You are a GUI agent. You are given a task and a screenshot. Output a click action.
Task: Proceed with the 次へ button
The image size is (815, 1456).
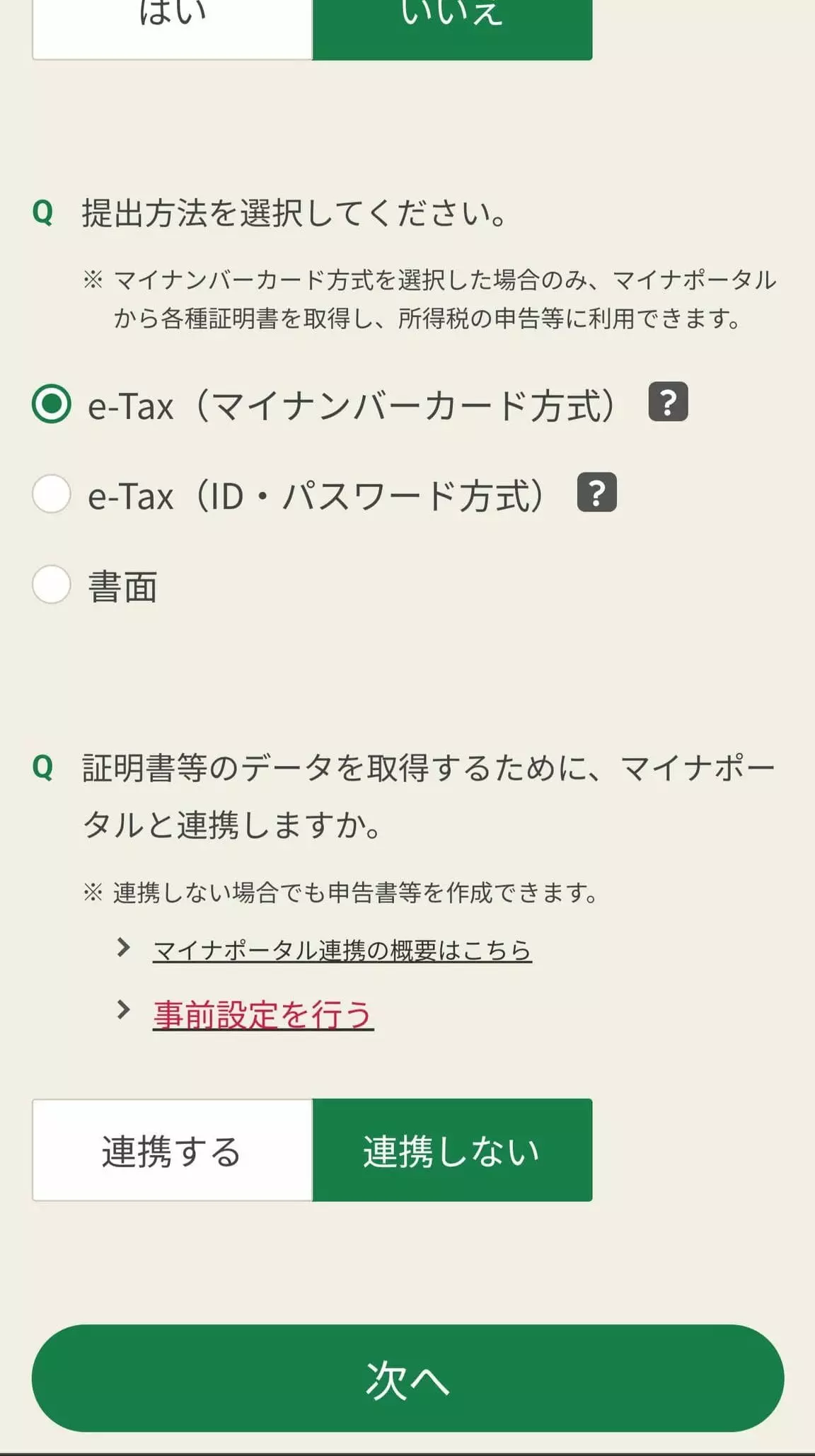[407, 1378]
